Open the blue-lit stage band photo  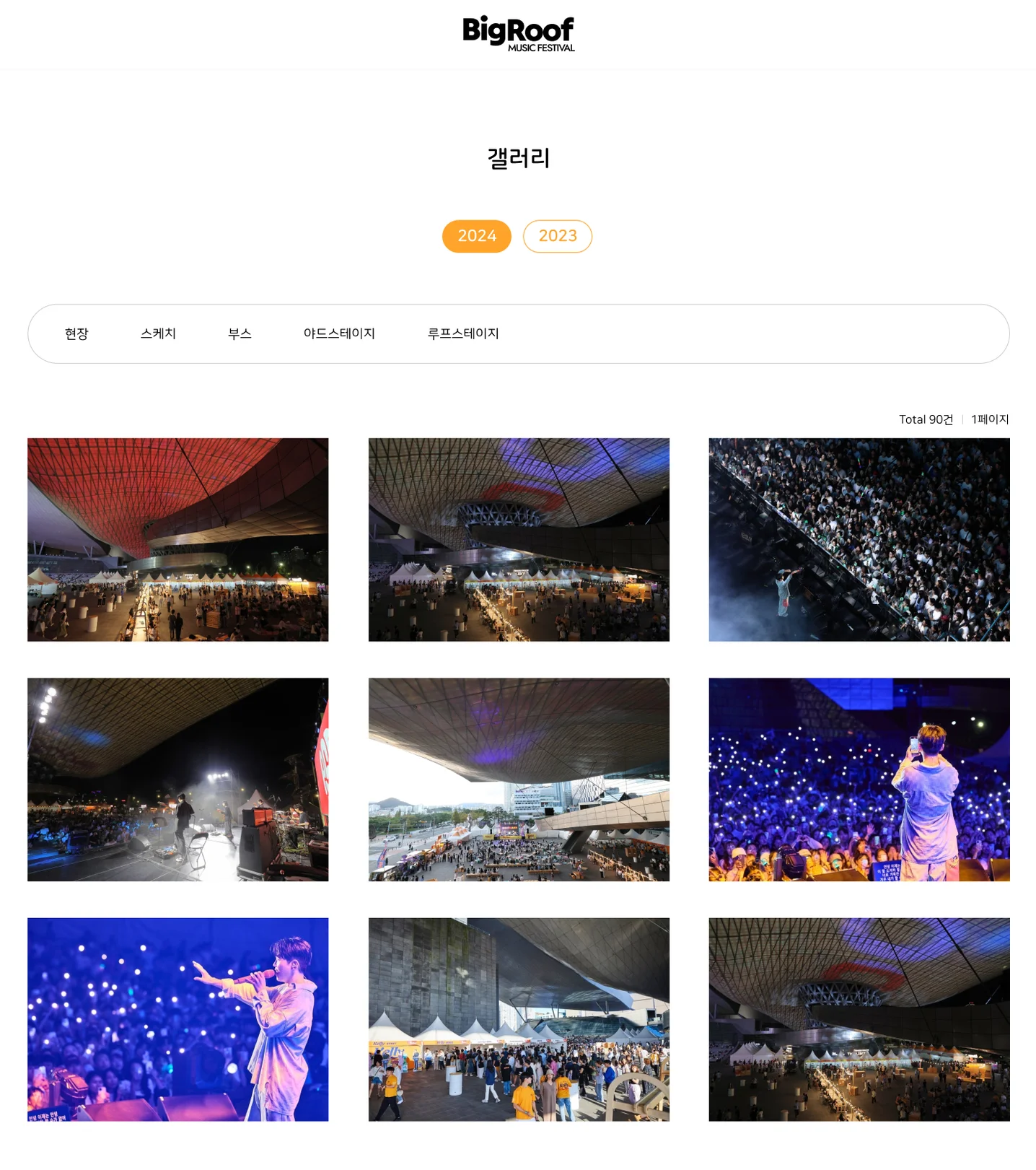[x=177, y=780]
